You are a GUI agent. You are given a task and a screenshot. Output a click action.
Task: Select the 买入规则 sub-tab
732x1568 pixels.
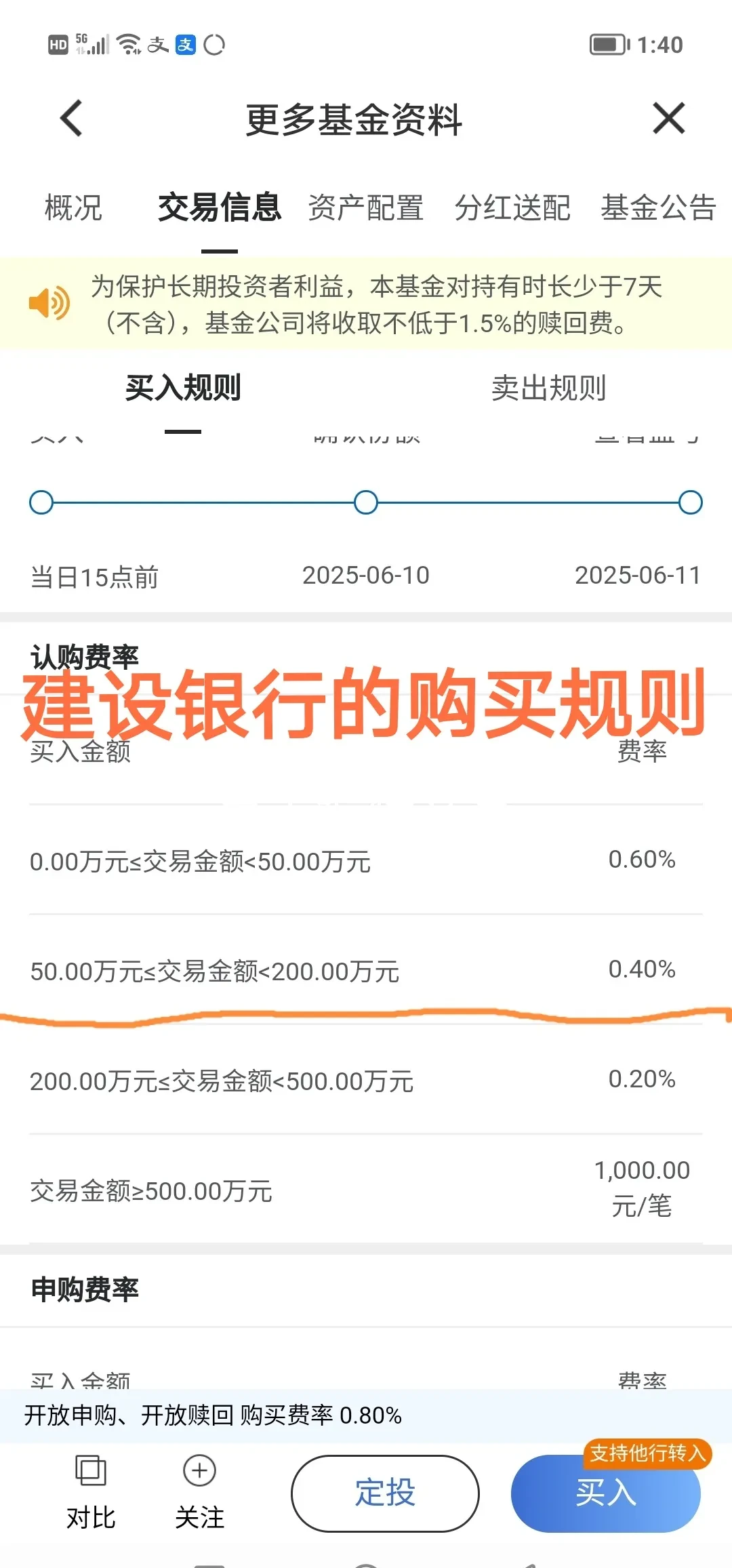pos(183,388)
